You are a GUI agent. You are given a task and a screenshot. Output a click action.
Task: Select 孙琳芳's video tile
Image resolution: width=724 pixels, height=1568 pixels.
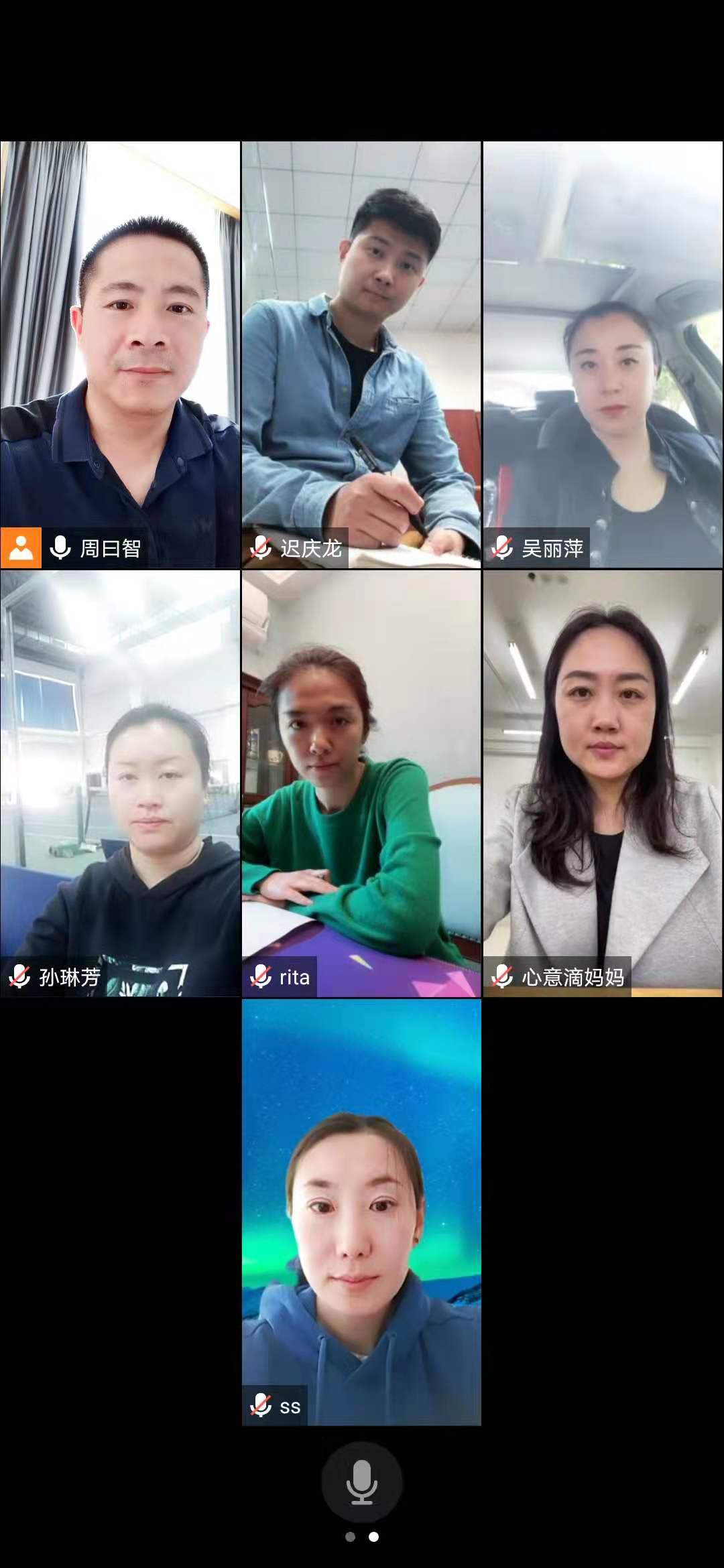click(x=120, y=783)
